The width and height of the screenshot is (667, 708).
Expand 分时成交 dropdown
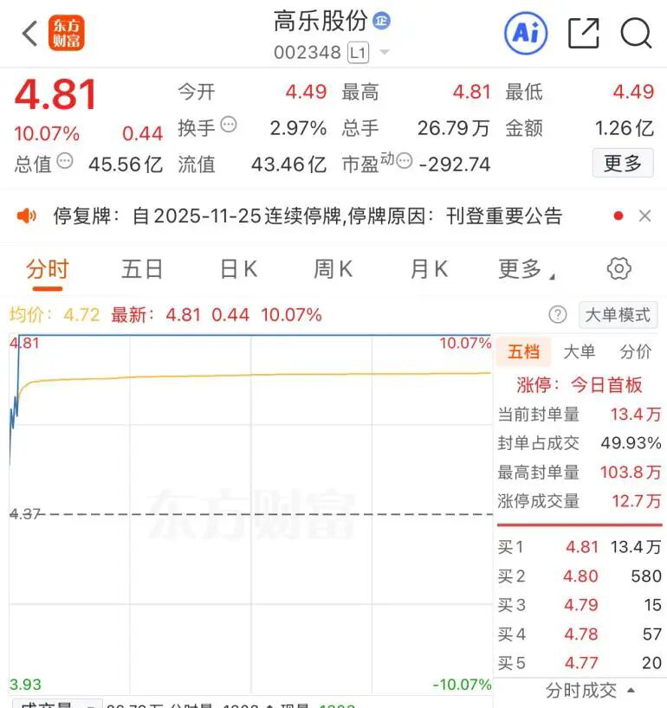588,691
